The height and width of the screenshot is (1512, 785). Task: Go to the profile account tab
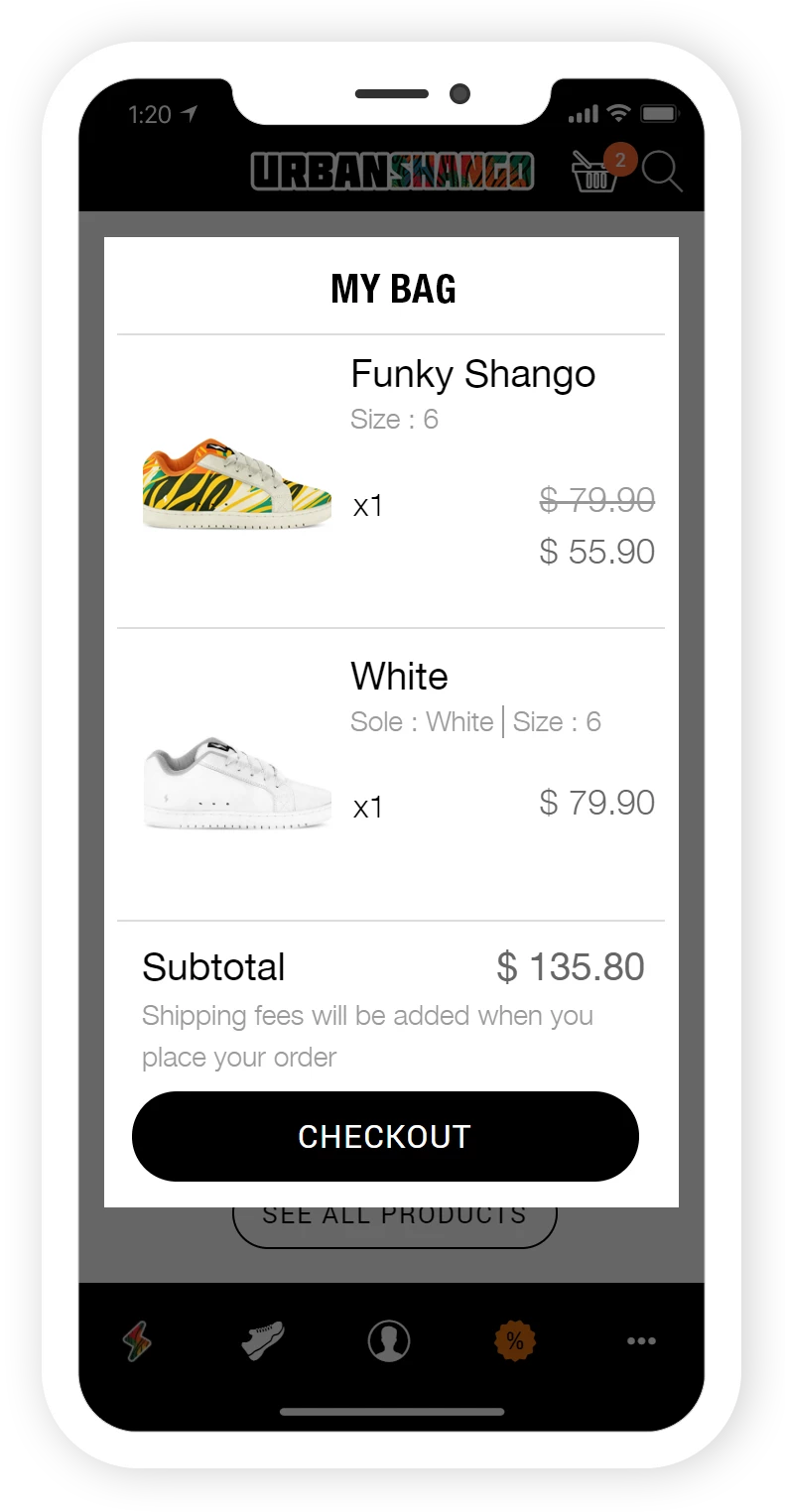[x=389, y=1341]
